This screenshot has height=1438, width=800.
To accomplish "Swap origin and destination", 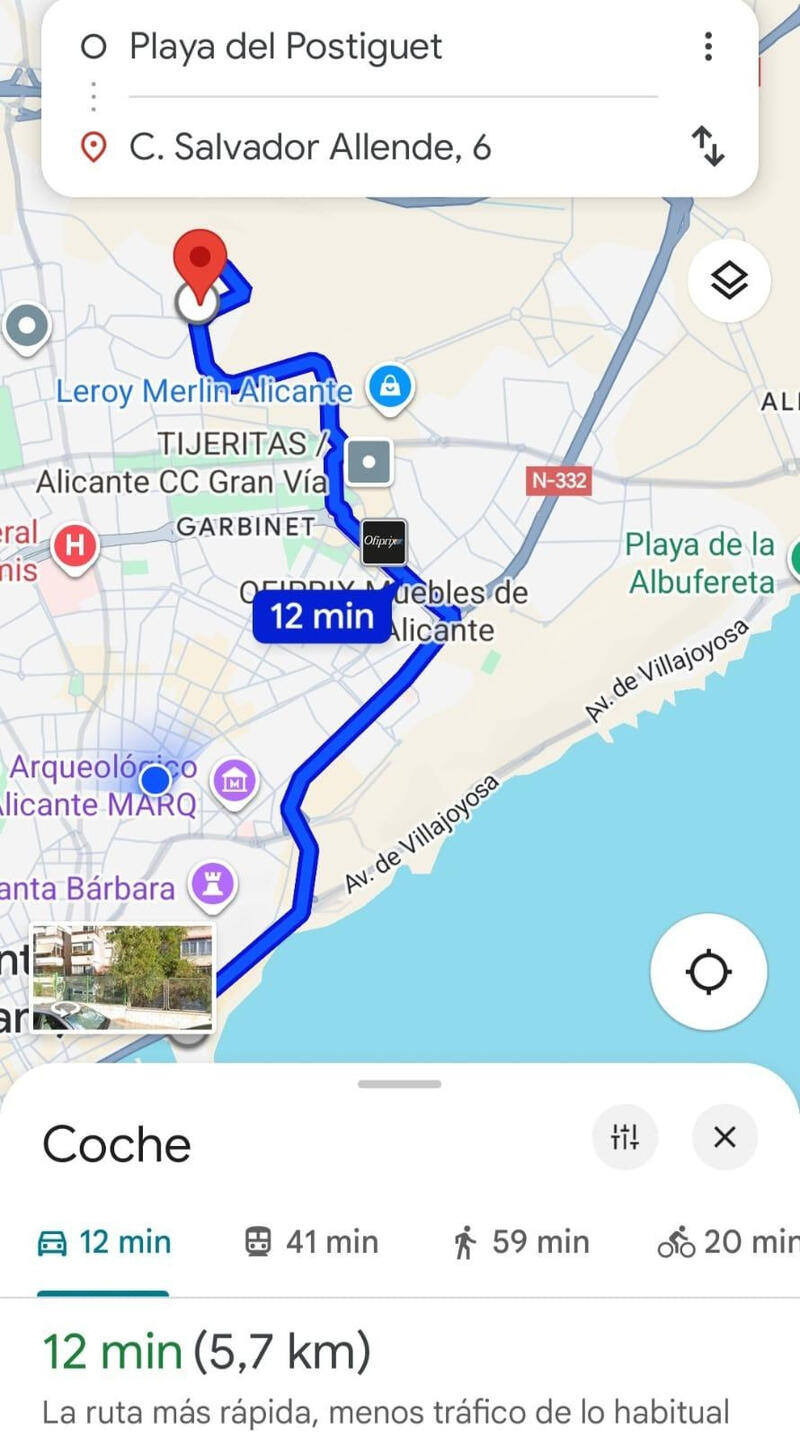I will click(x=708, y=147).
